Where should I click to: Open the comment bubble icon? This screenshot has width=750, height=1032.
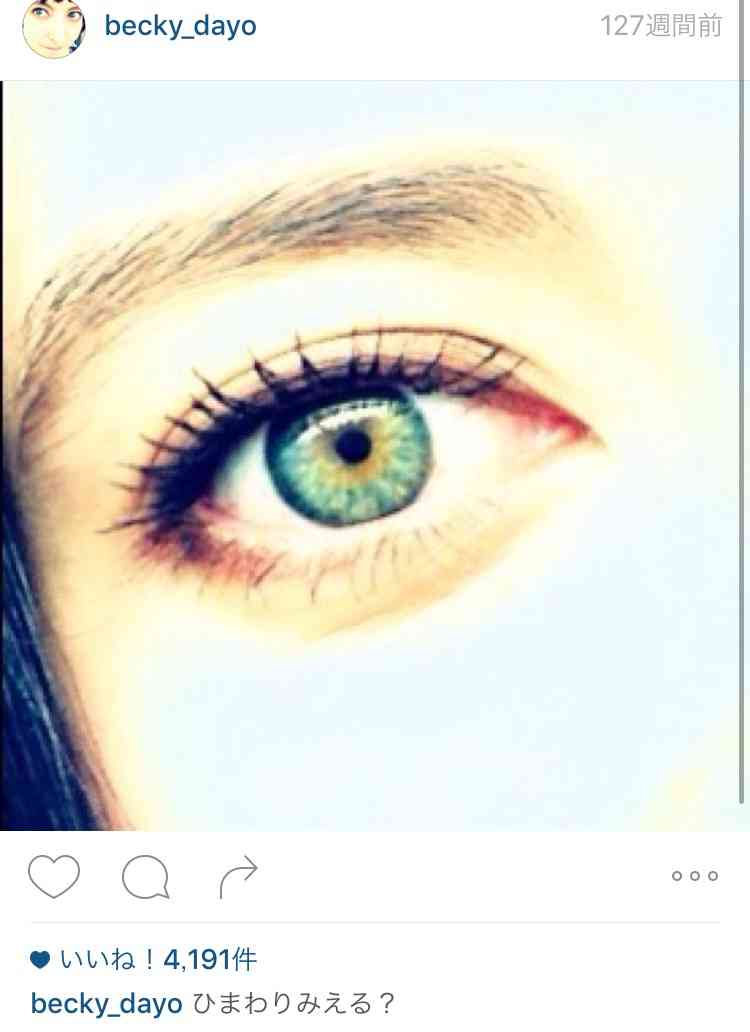click(145, 878)
